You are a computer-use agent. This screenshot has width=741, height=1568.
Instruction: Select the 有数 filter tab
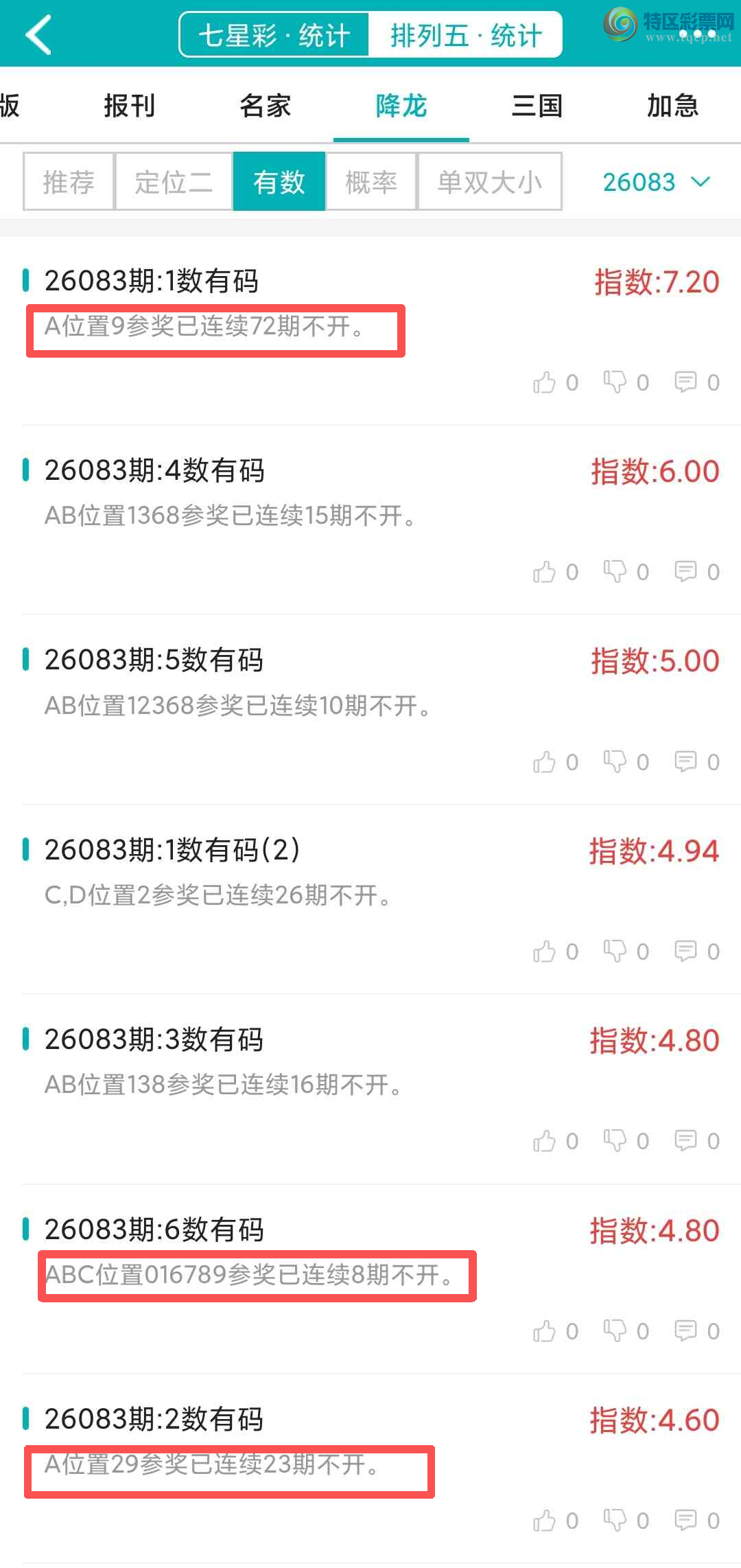tap(279, 181)
